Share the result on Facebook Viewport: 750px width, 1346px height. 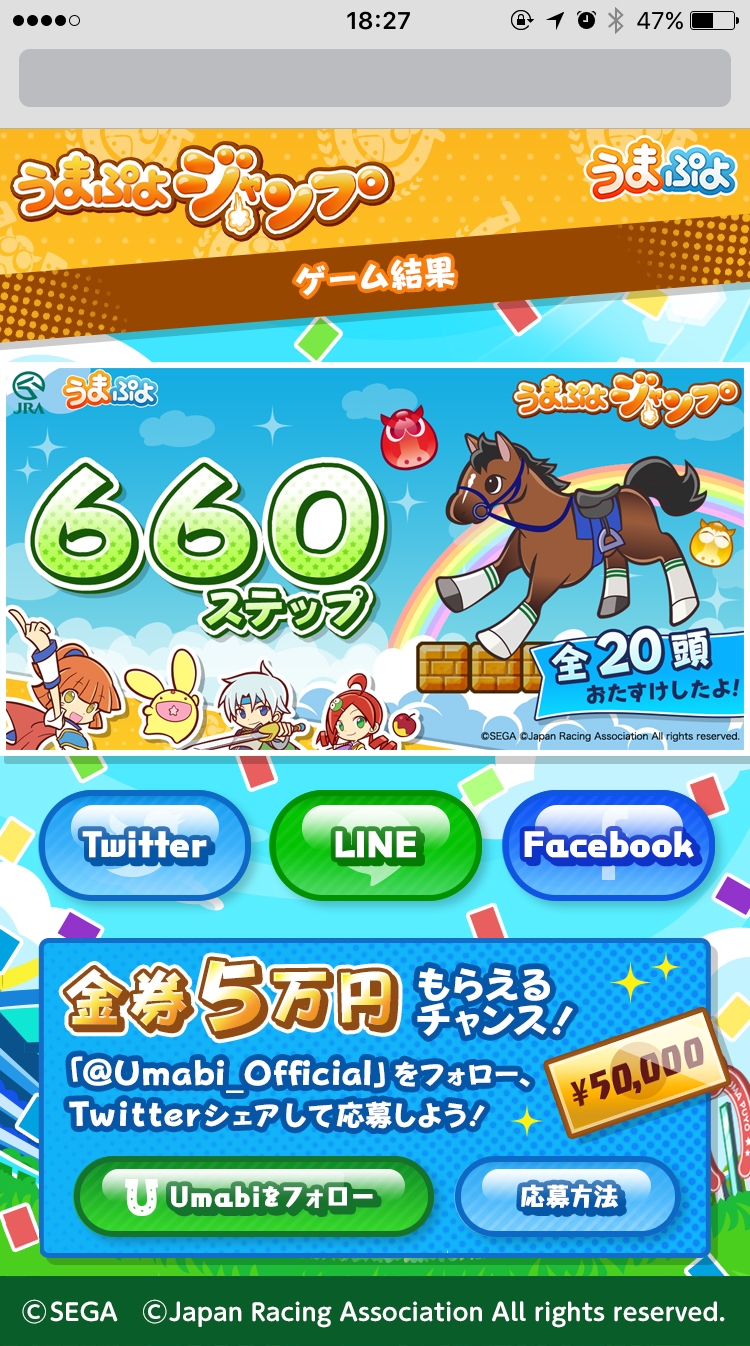pos(608,846)
